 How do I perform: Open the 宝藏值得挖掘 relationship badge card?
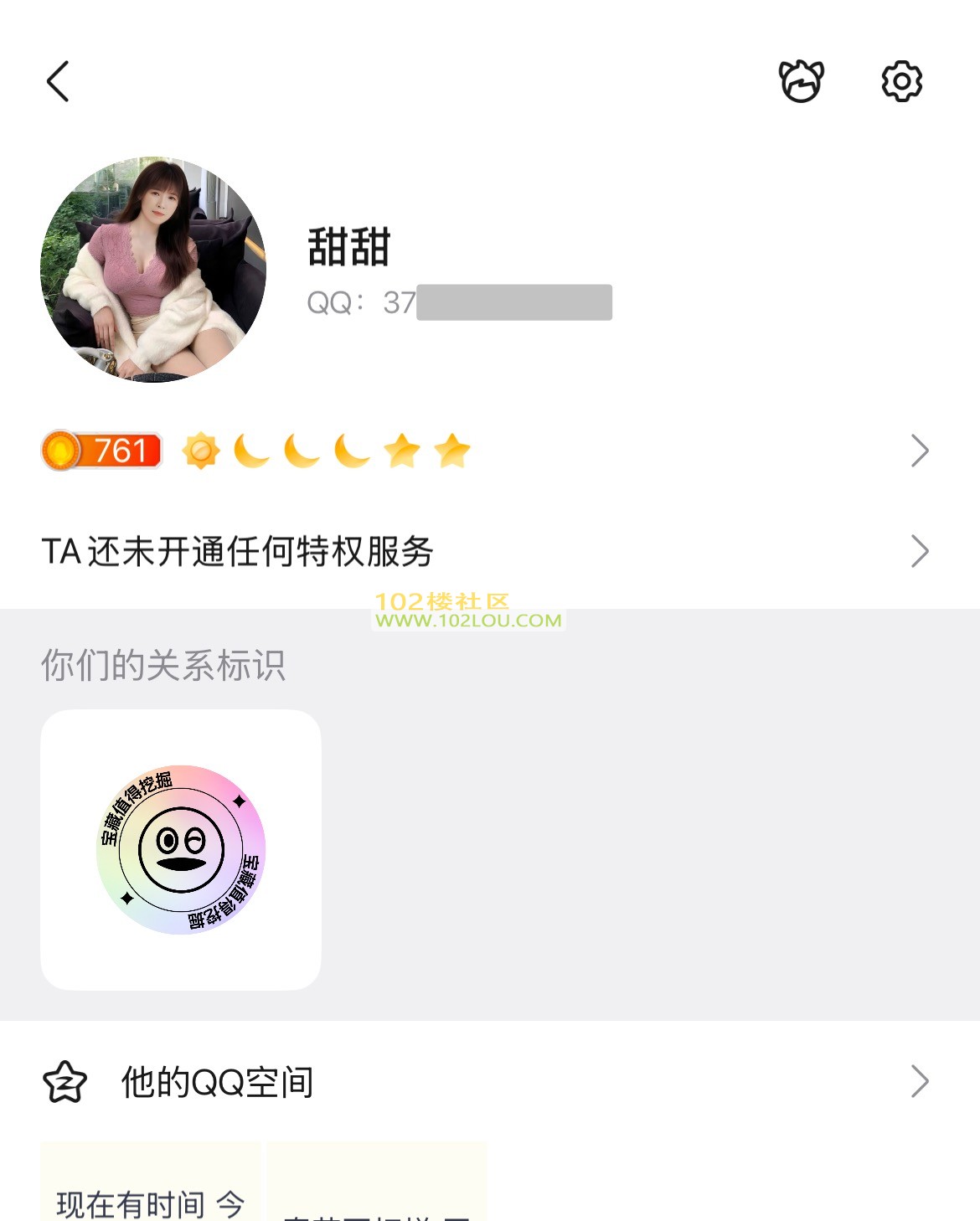(181, 849)
